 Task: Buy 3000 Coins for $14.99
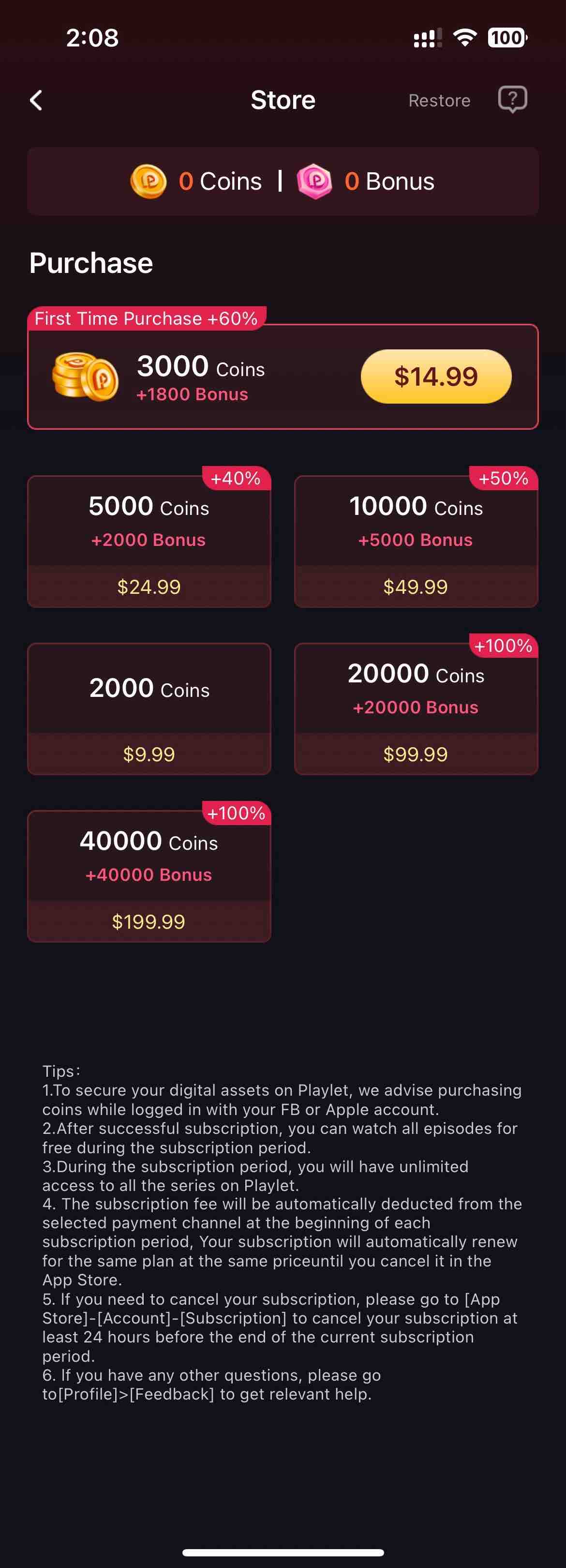pos(436,376)
